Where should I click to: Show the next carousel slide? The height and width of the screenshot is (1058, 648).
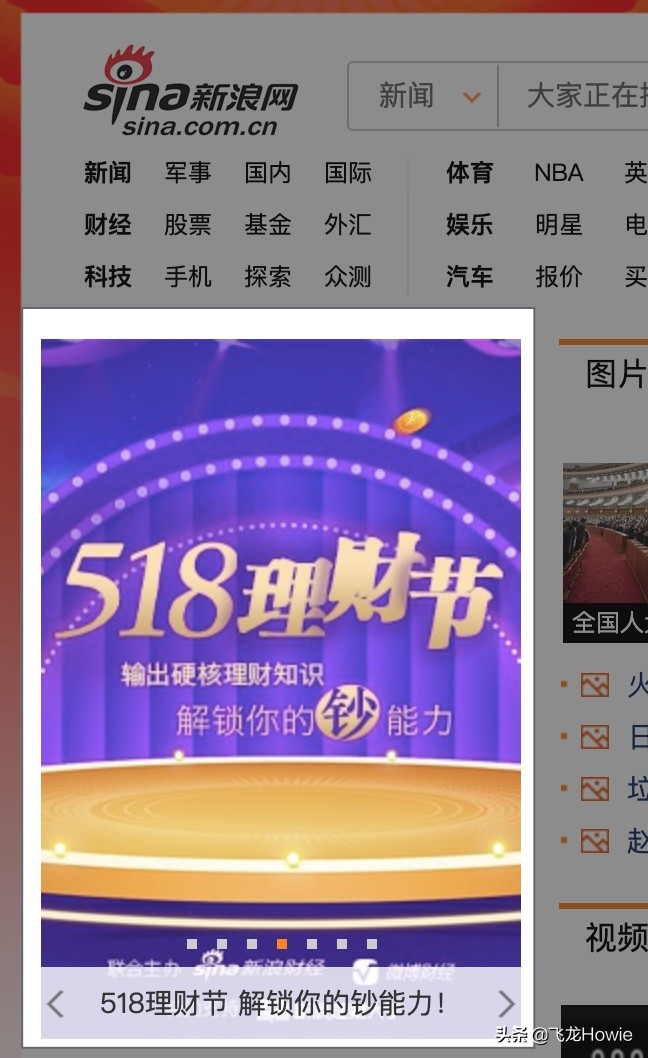point(506,1003)
